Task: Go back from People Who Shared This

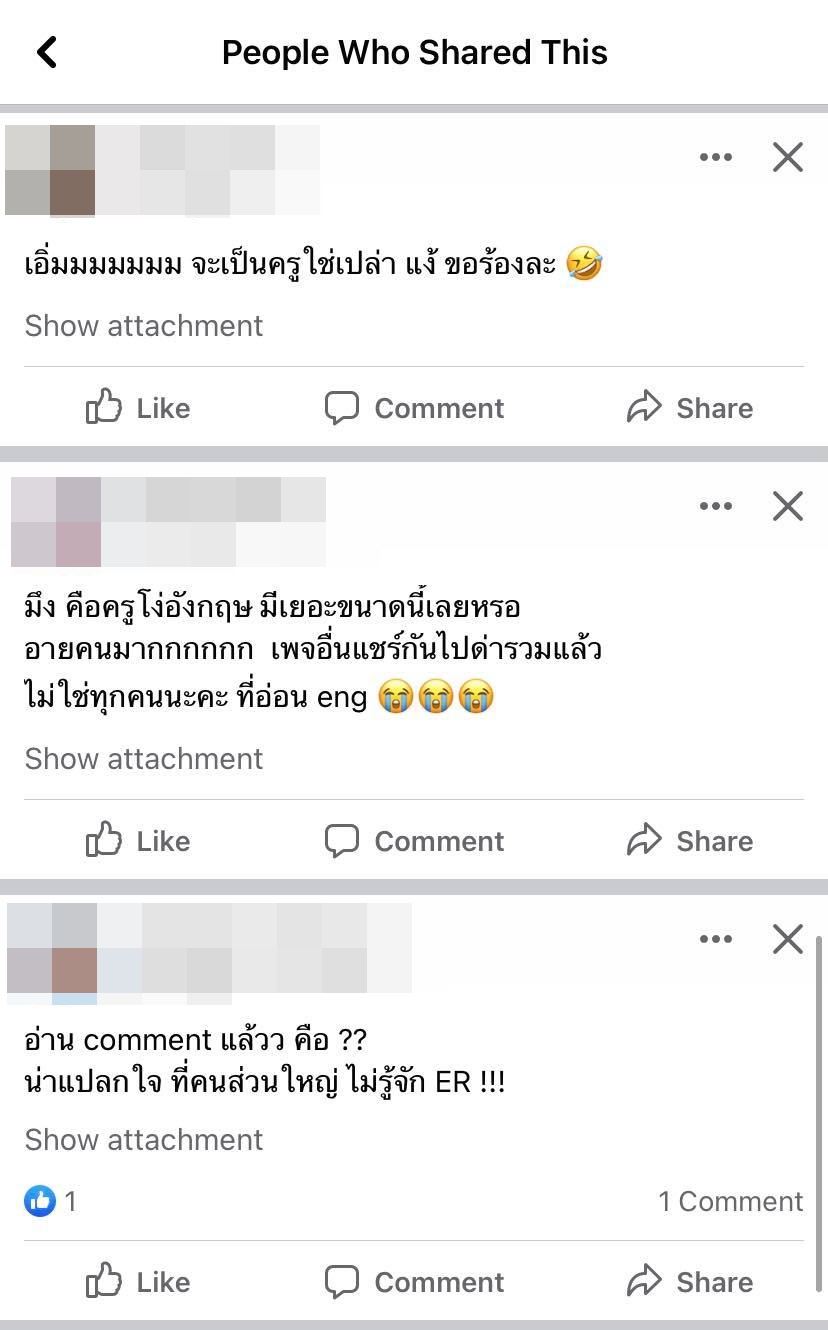Action: point(47,52)
